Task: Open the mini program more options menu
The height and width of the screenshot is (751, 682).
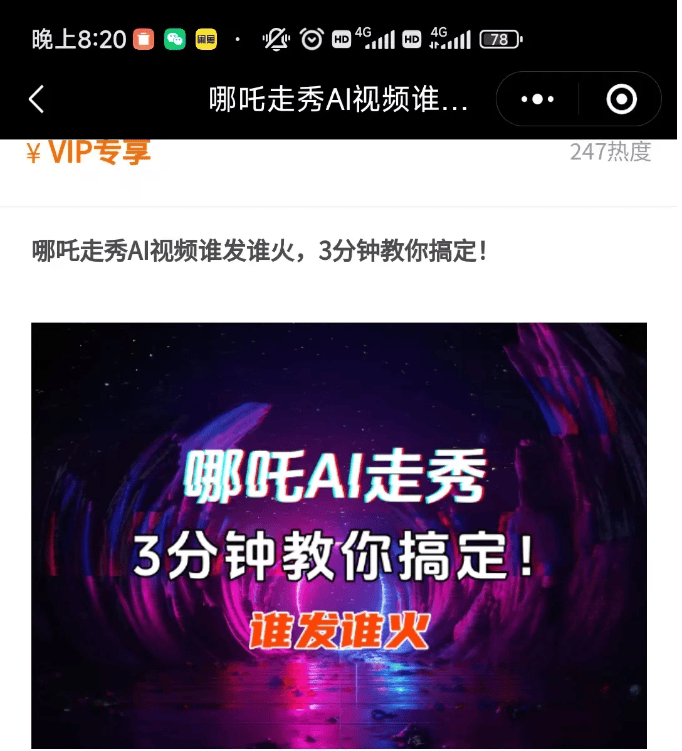Action: pyautogui.click(x=538, y=99)
